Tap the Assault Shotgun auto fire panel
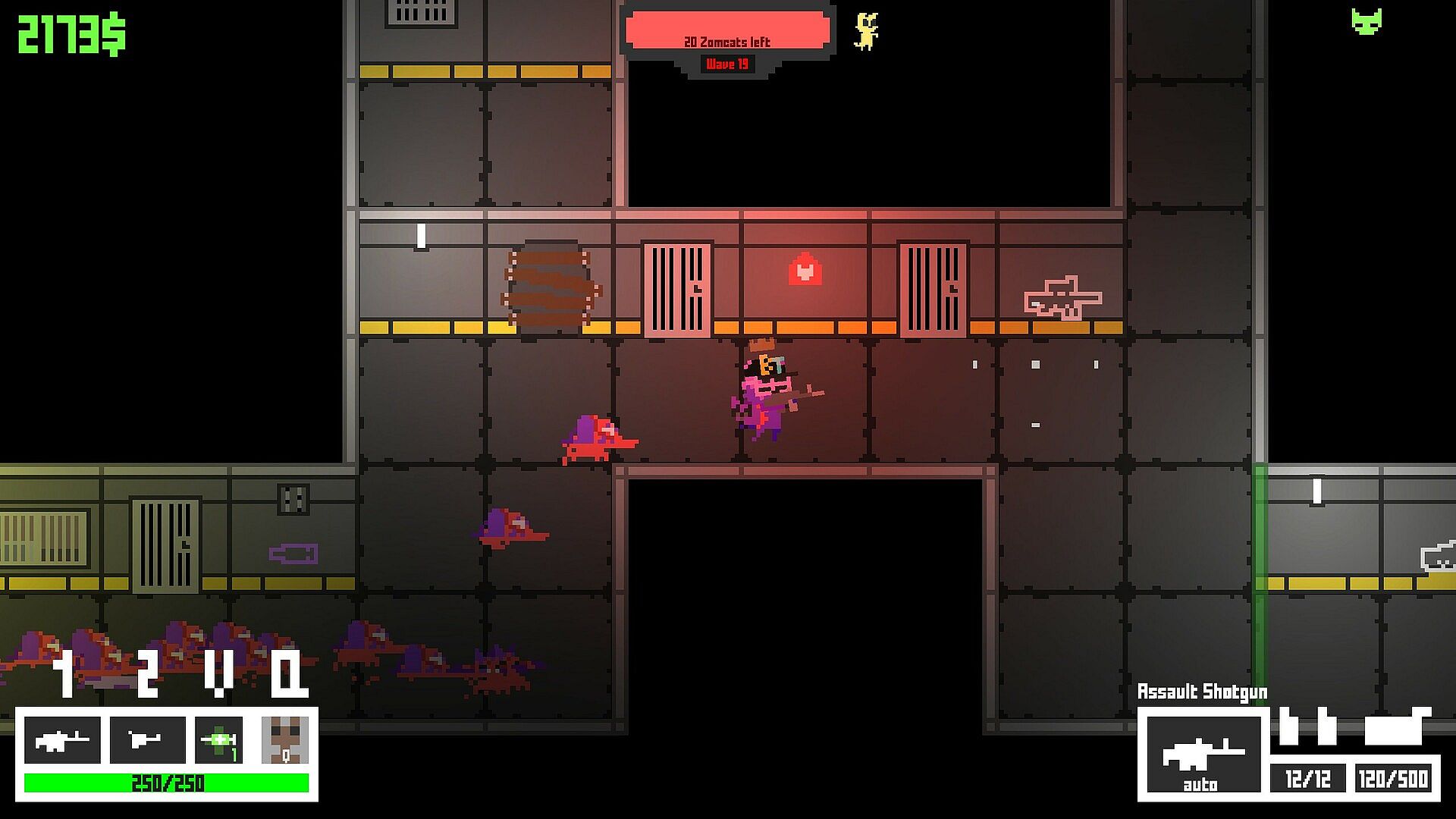Image resolution: width=1456 pixels, height=819 pixels. click(1203, 755)
